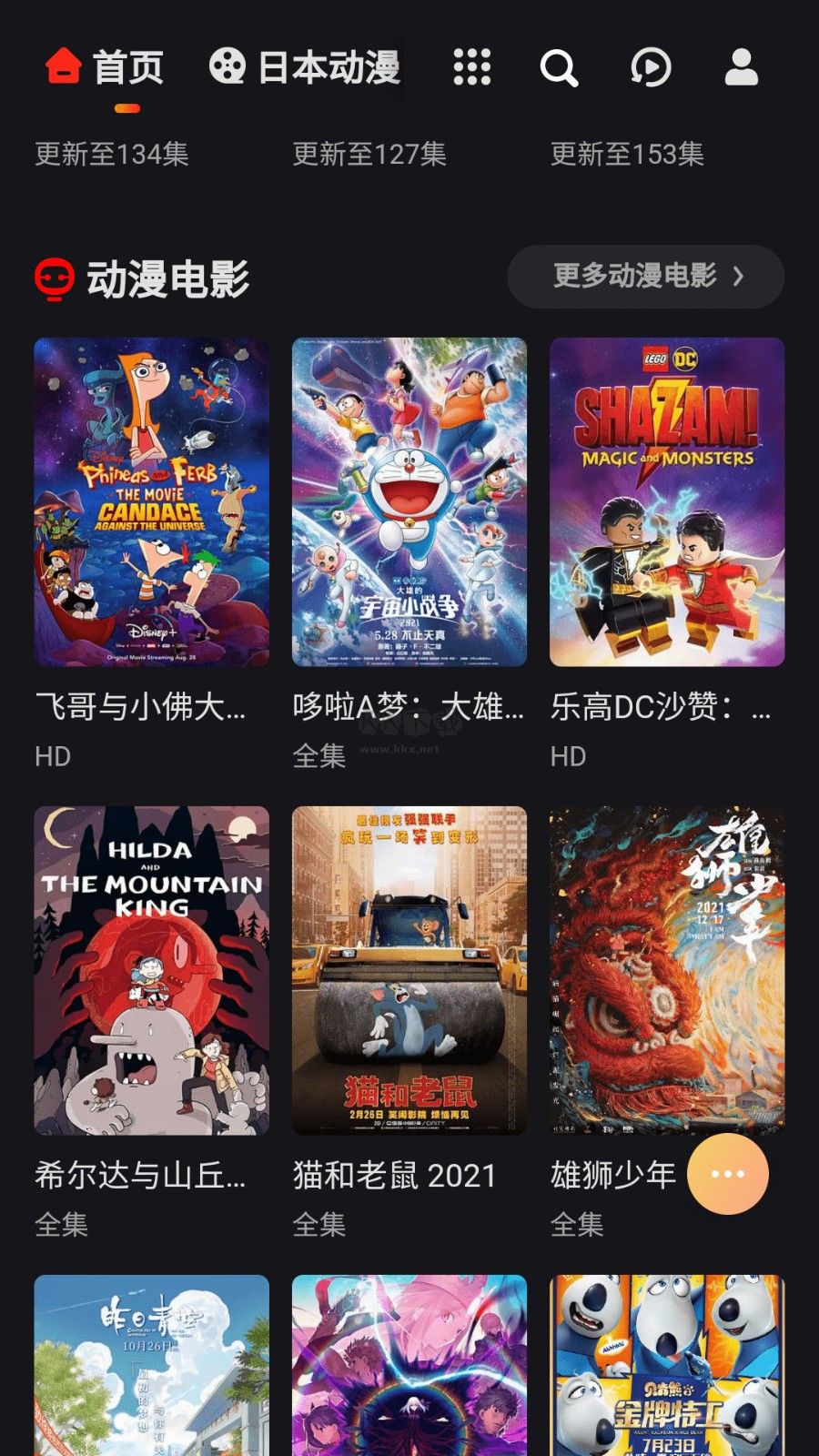819x1456 pixels.
Task: Click the red robot icon beside 动漫电影
Action: pos(54,278)
